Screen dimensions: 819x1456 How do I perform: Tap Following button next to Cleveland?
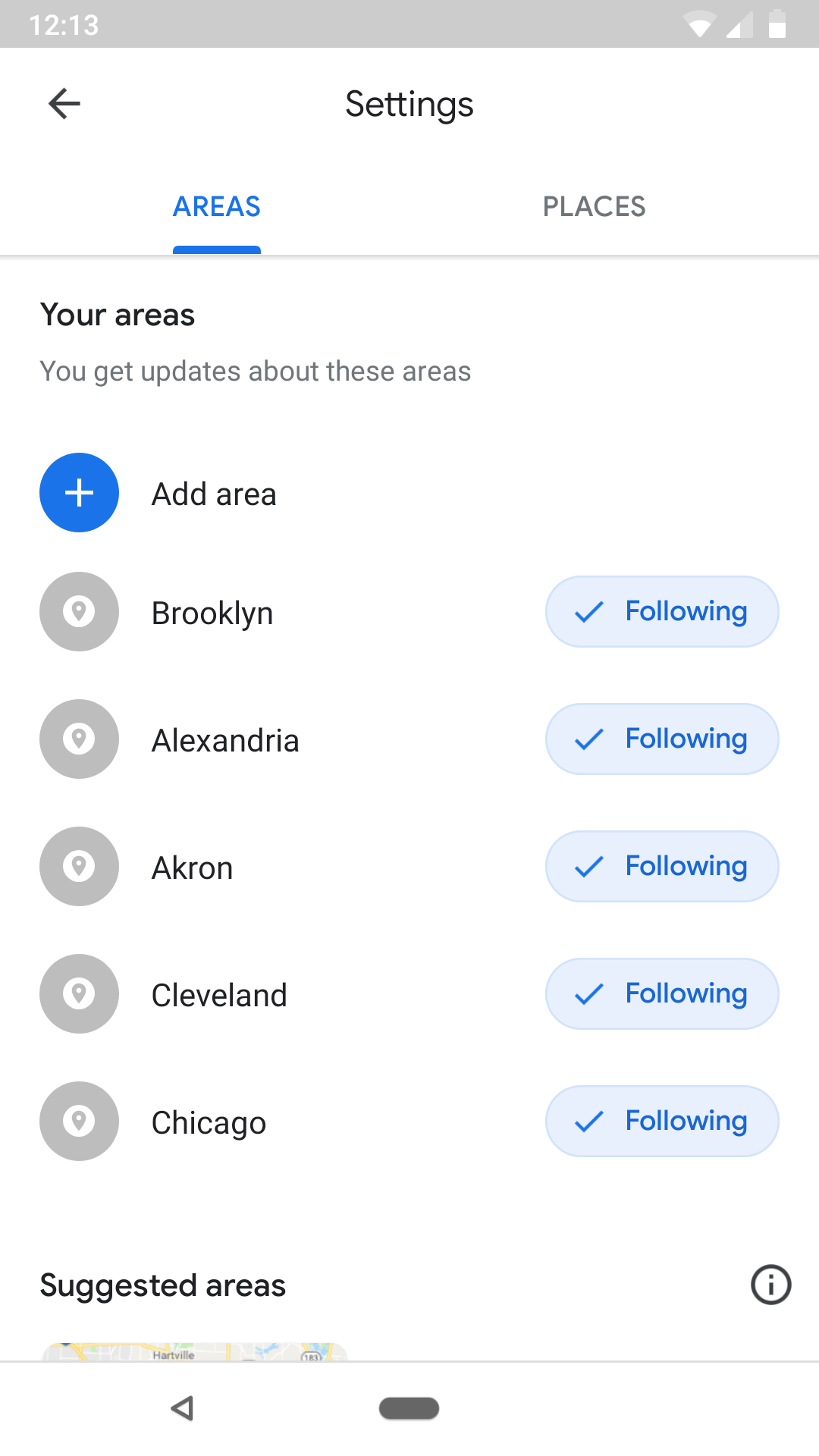[662, 993]
